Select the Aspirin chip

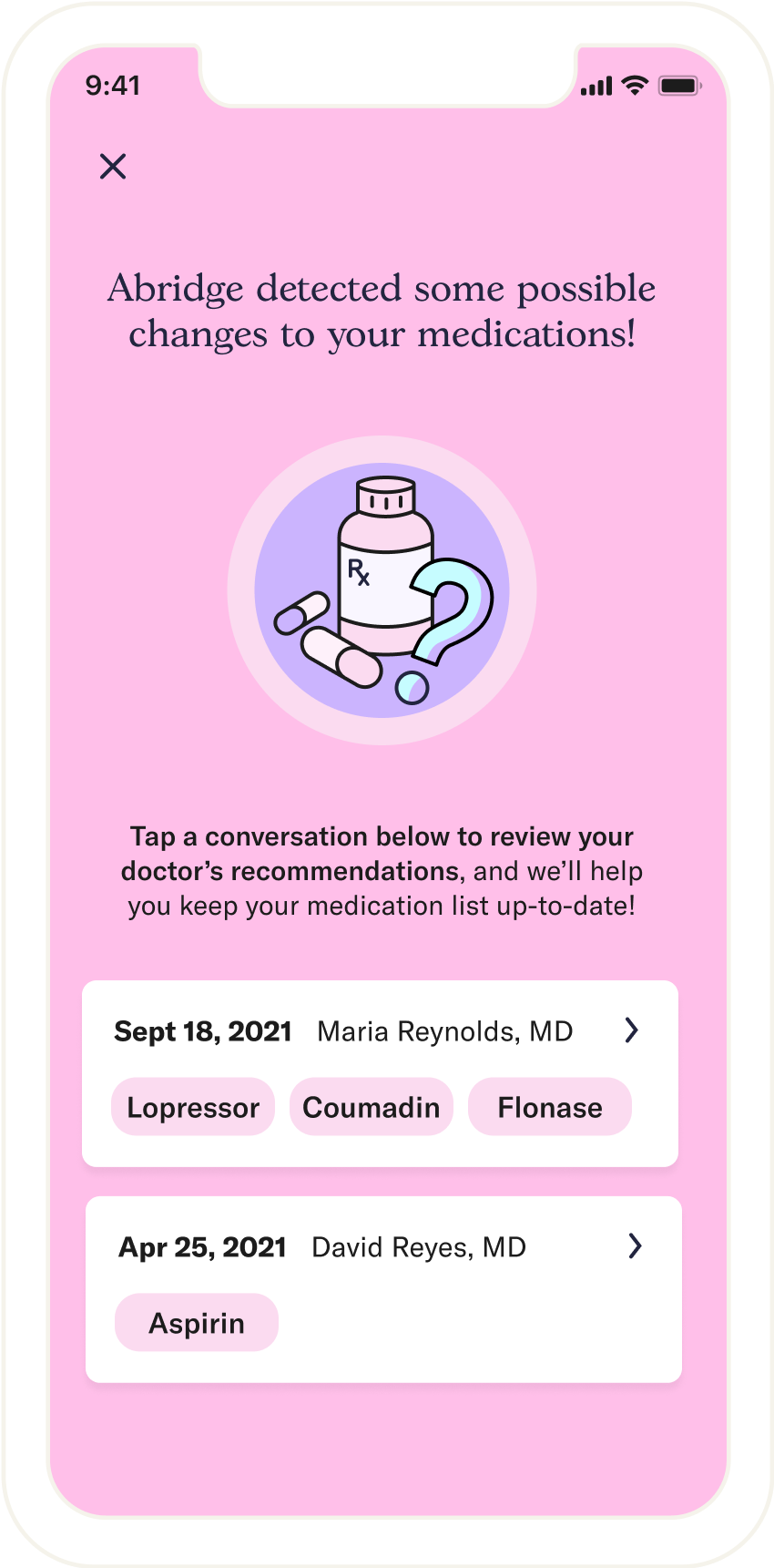click(x=197, y=1322)
